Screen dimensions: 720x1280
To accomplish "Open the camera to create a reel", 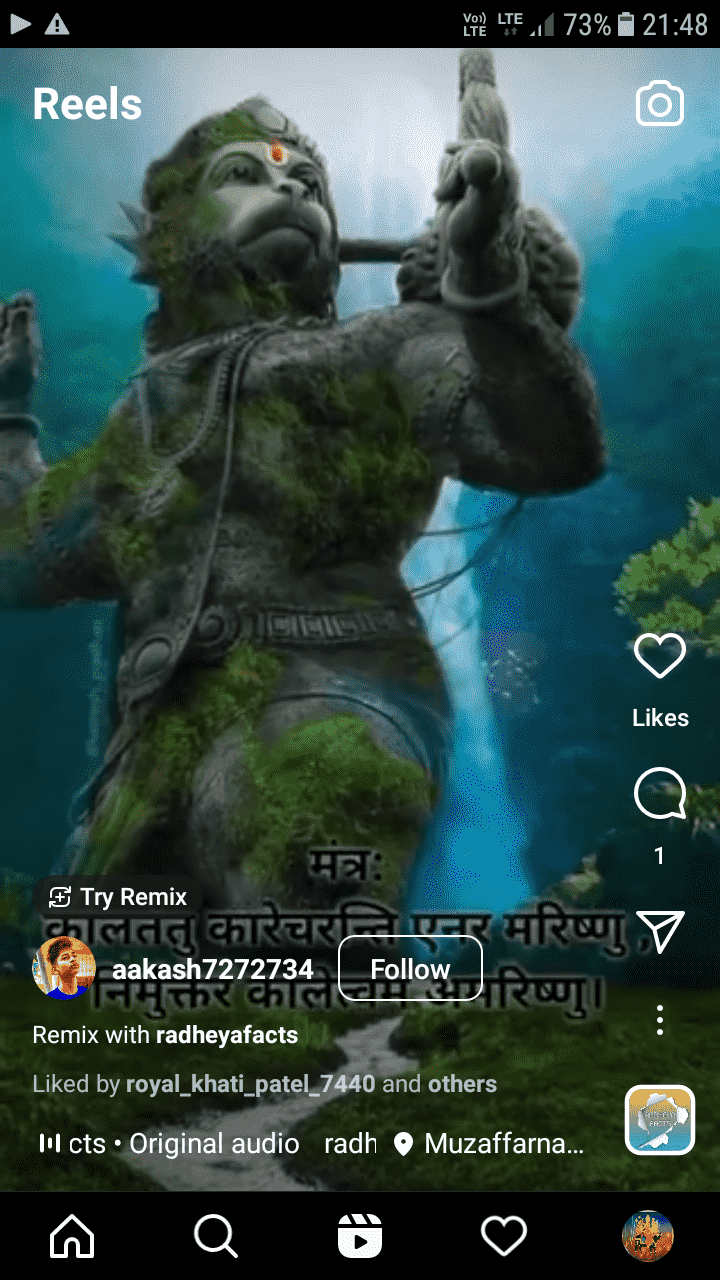I will click(659, 104).
